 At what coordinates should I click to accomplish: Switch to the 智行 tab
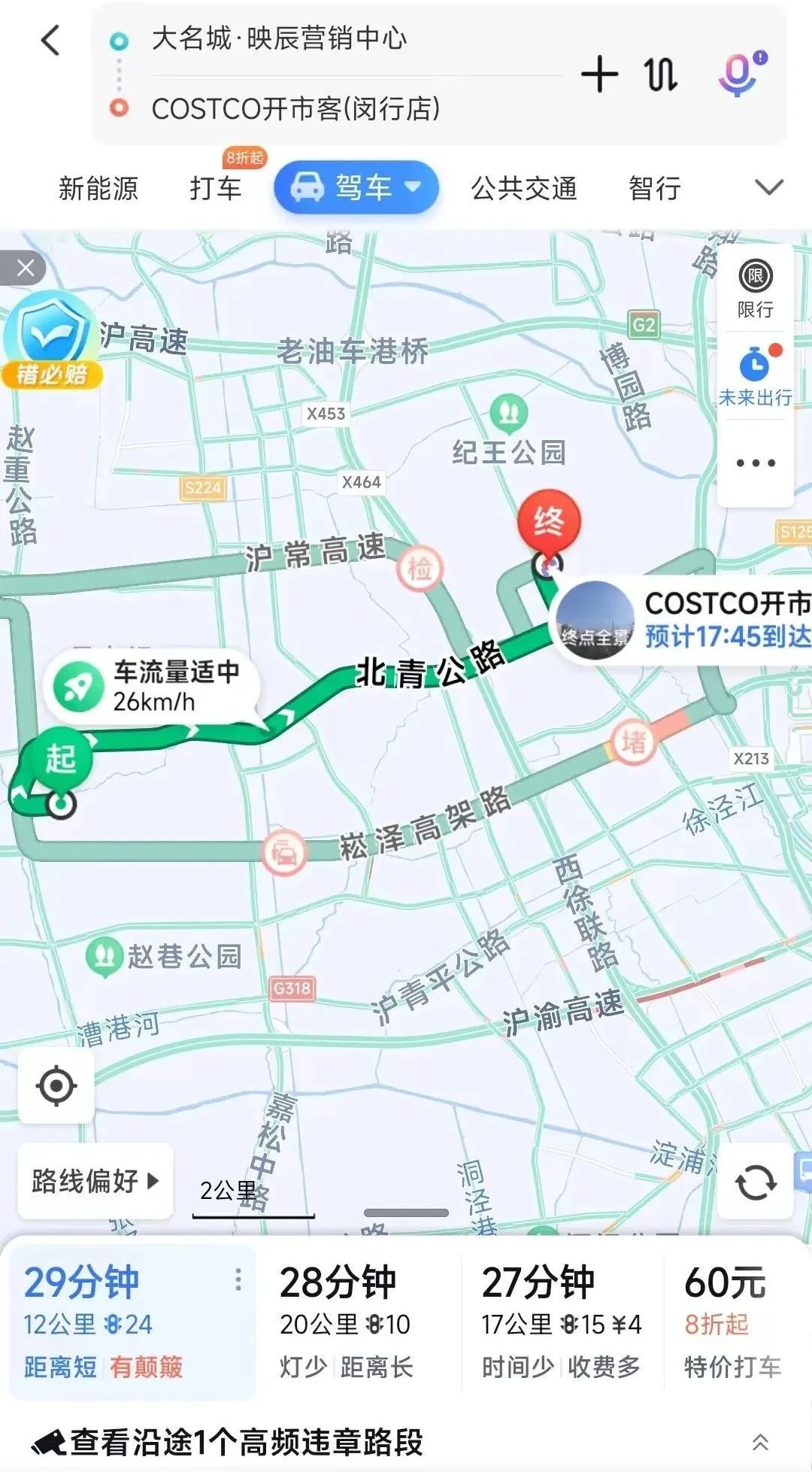click(x=654, y=188)
